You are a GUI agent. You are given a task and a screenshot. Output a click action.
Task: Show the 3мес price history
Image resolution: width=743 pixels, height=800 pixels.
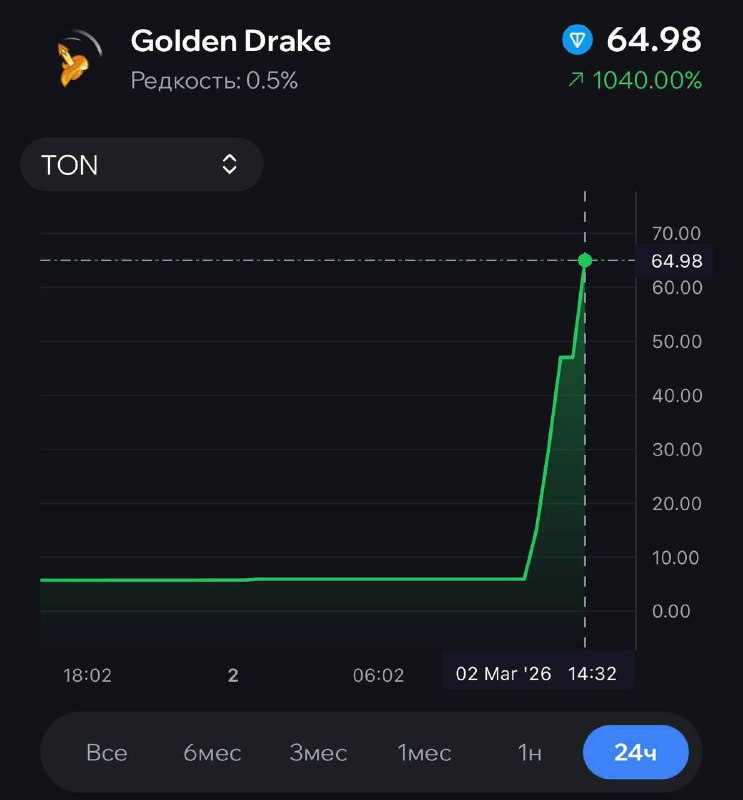(318, 752)
